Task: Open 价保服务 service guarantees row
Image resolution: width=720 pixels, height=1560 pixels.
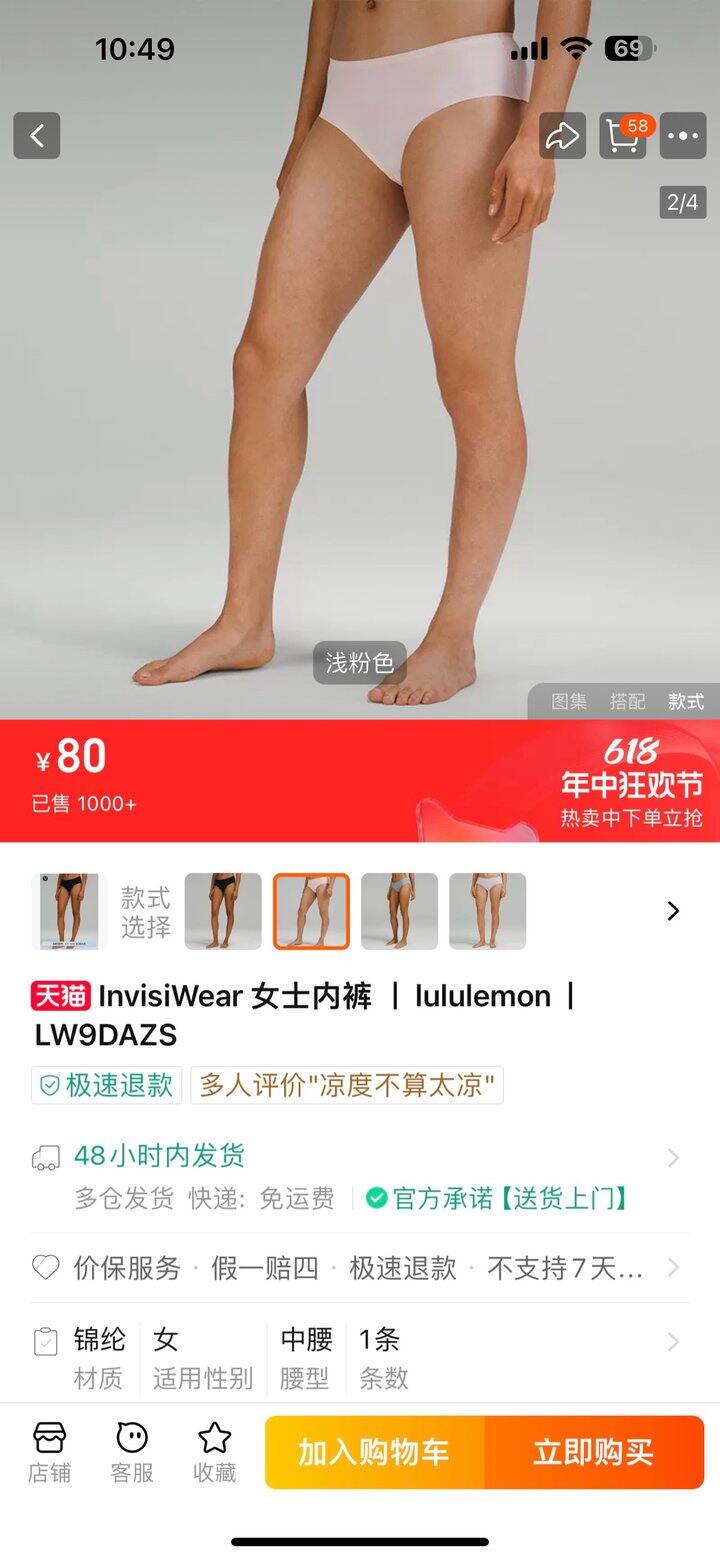Action: (360, 1268)
